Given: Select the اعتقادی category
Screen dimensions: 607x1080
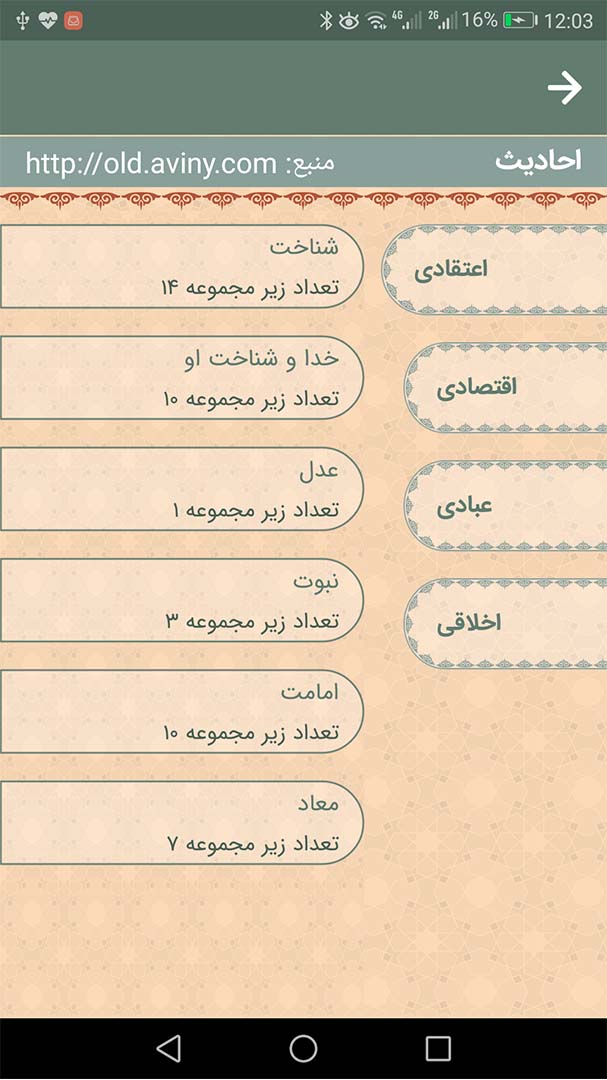Looking at the screenshot, I should coord(494,269).
